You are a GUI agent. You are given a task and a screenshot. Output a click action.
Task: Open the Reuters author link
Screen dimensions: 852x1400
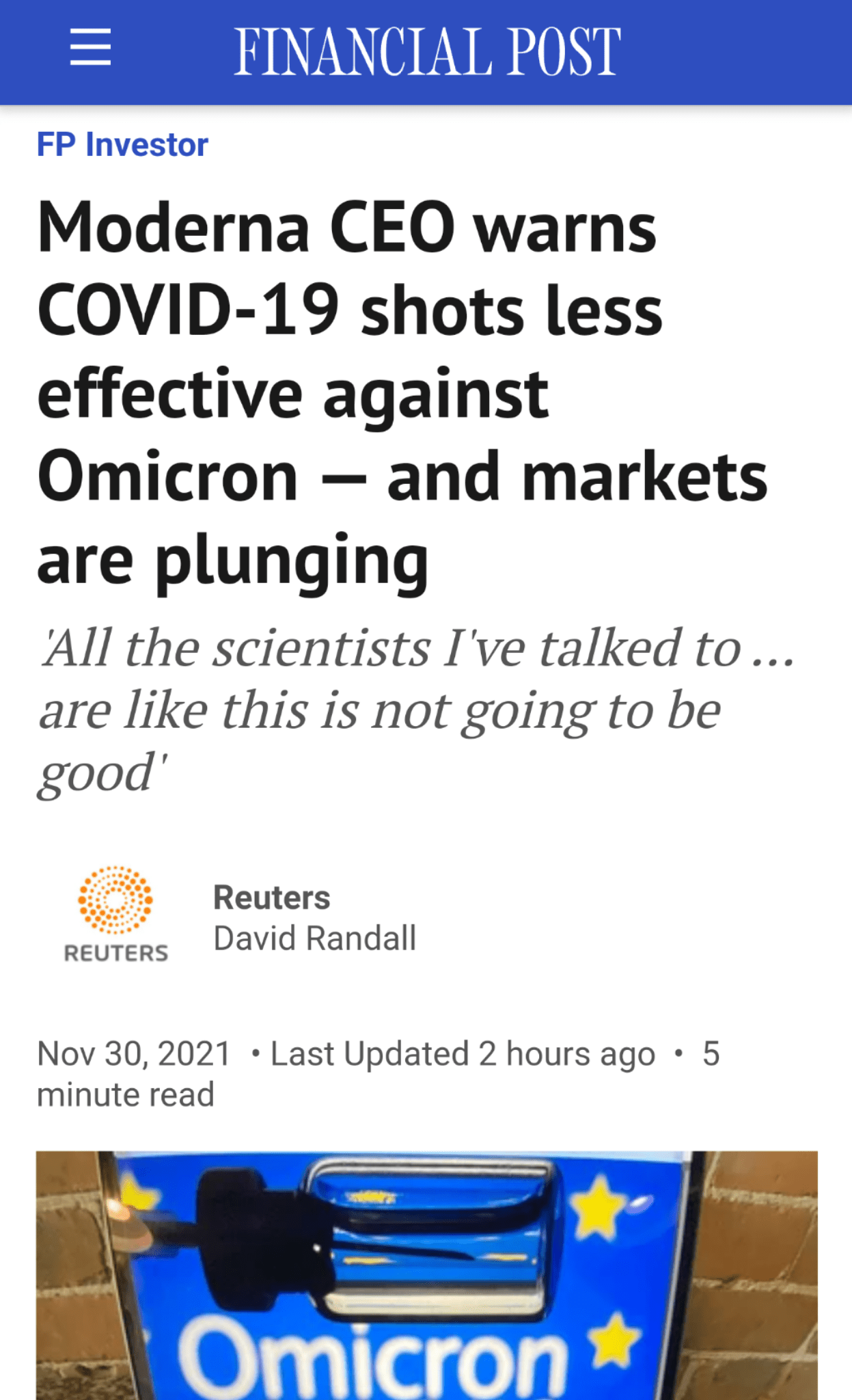point(271,898)
